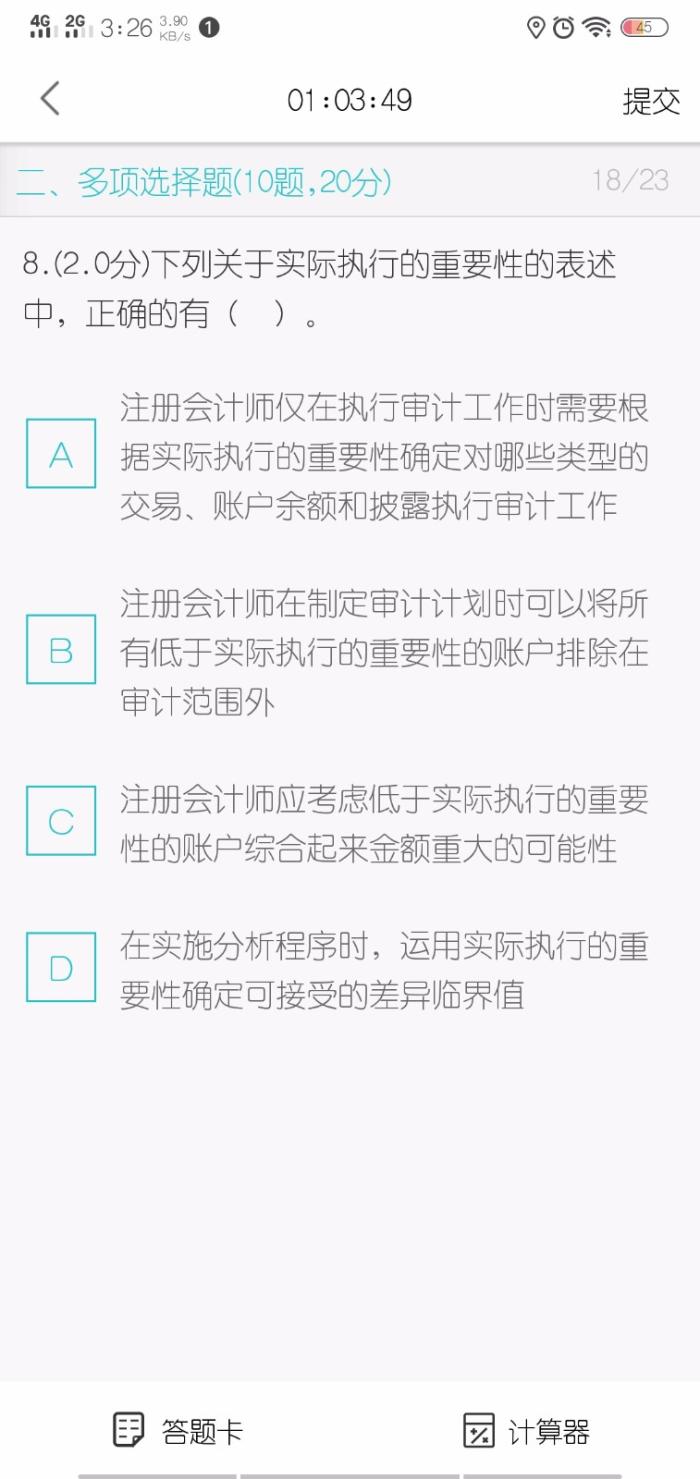Submit the exam with 提交
Image resolution: width=700 pixels, height=1479 pixels.
(651, 101)
